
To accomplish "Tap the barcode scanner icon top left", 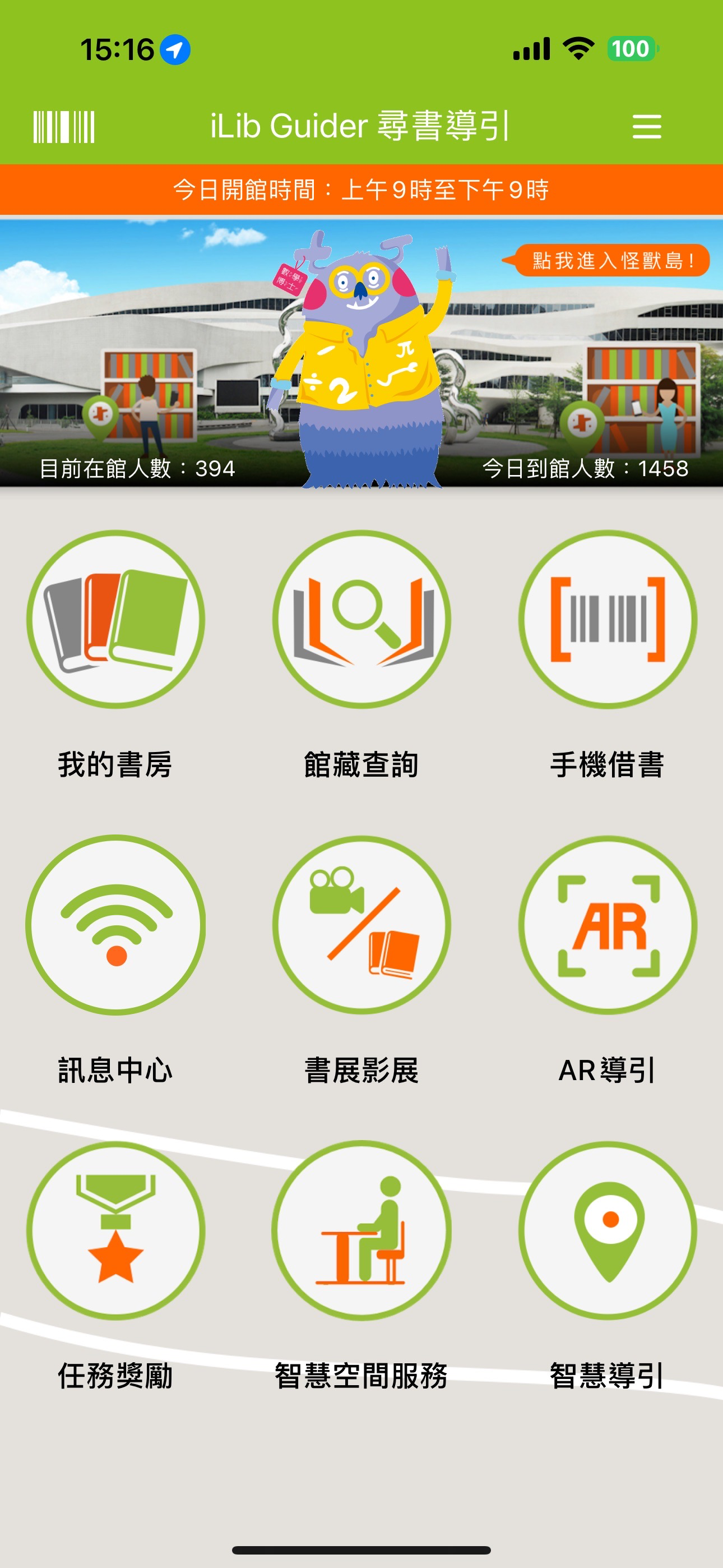I will (x=64, y=126).
